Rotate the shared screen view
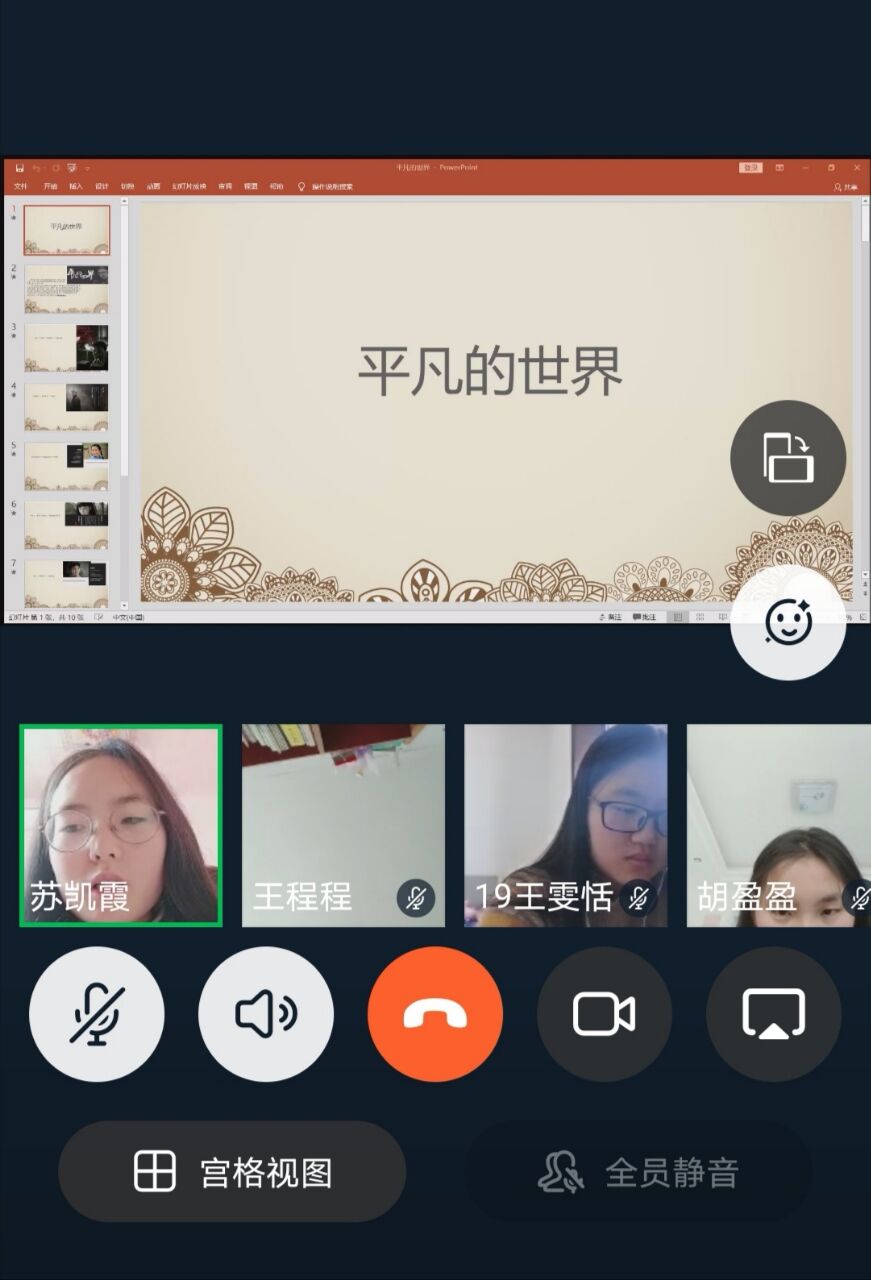 788,458
